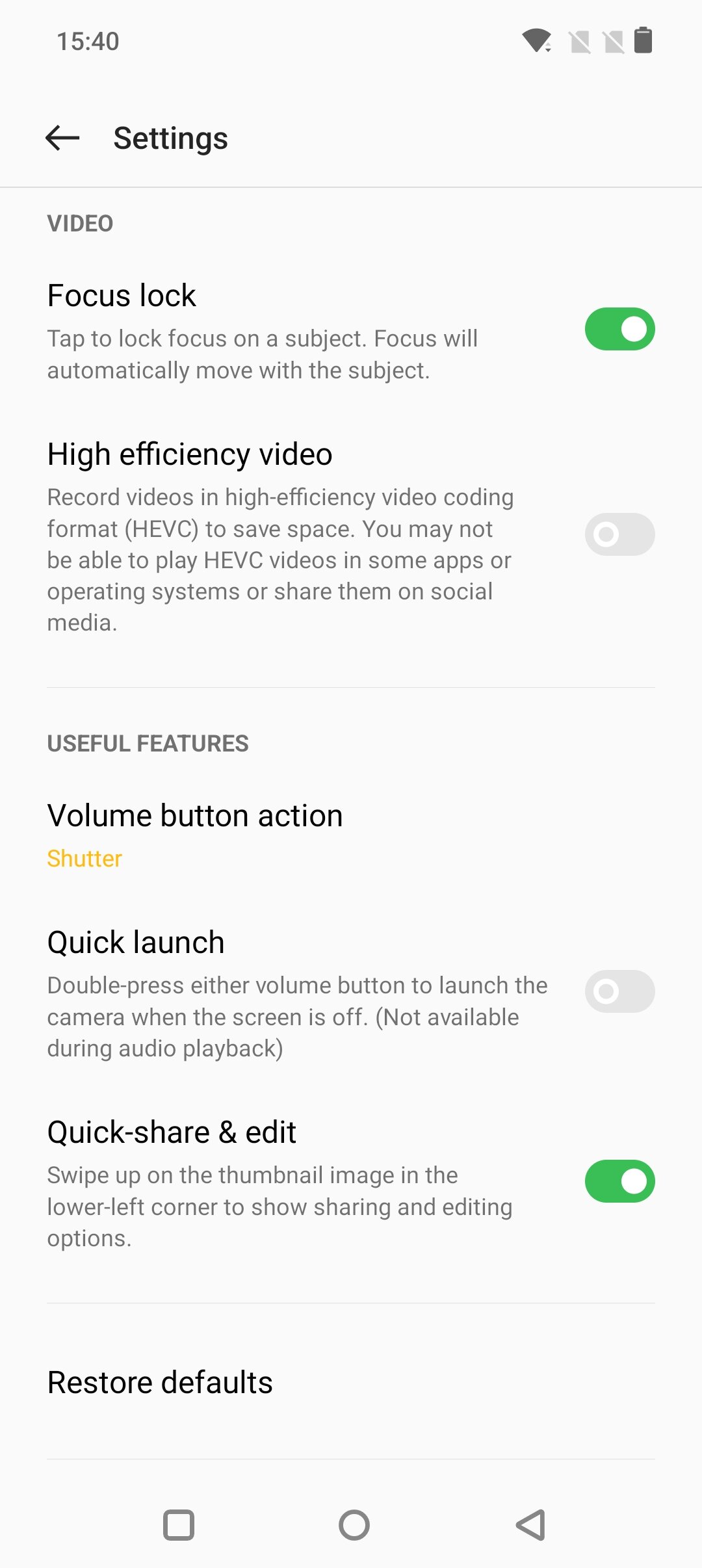
Task: Open Volume button action options
Action: [351, 835]
